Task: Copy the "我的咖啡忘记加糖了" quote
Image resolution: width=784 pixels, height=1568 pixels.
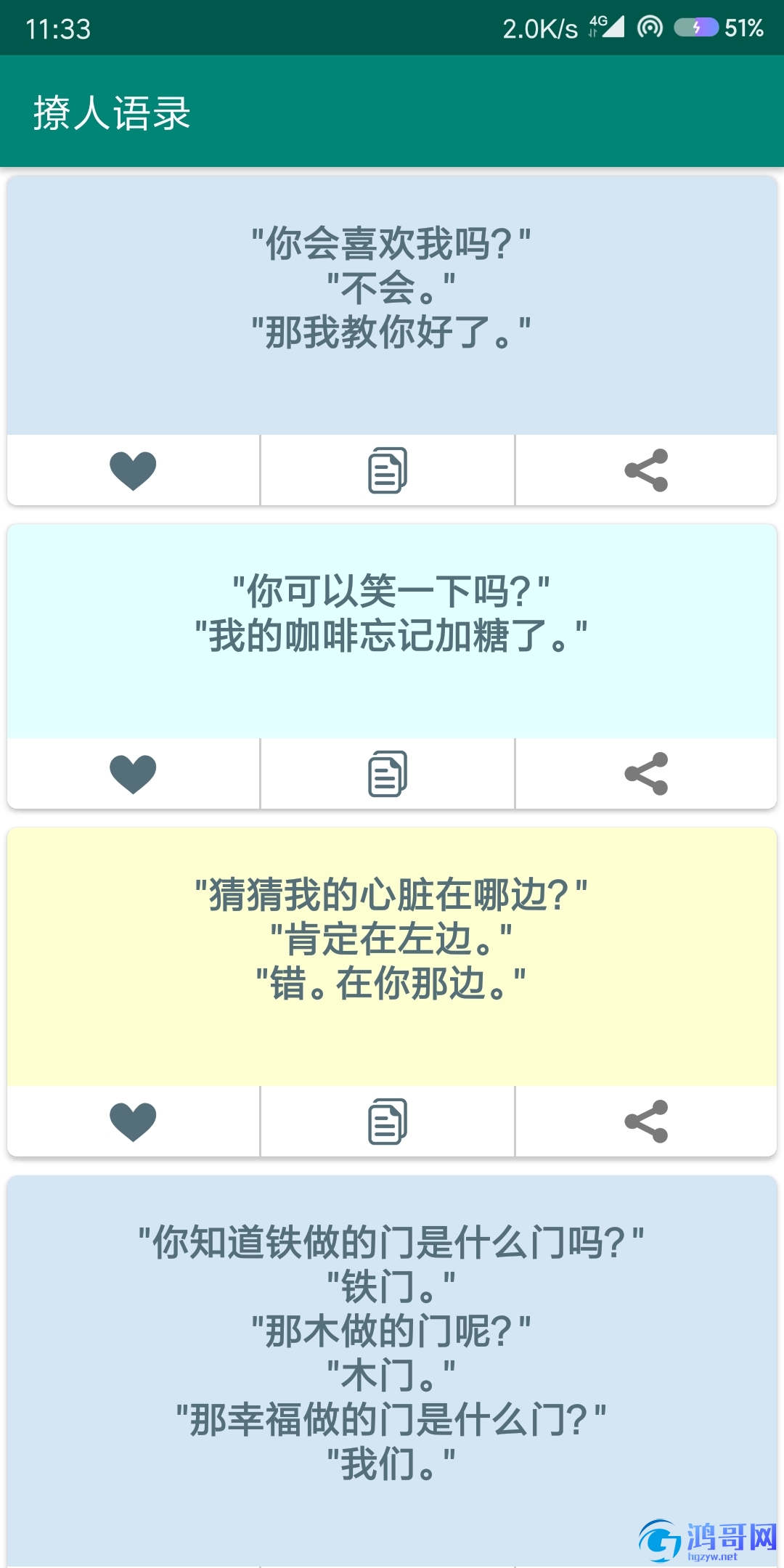Action: (x=388, y=774)
